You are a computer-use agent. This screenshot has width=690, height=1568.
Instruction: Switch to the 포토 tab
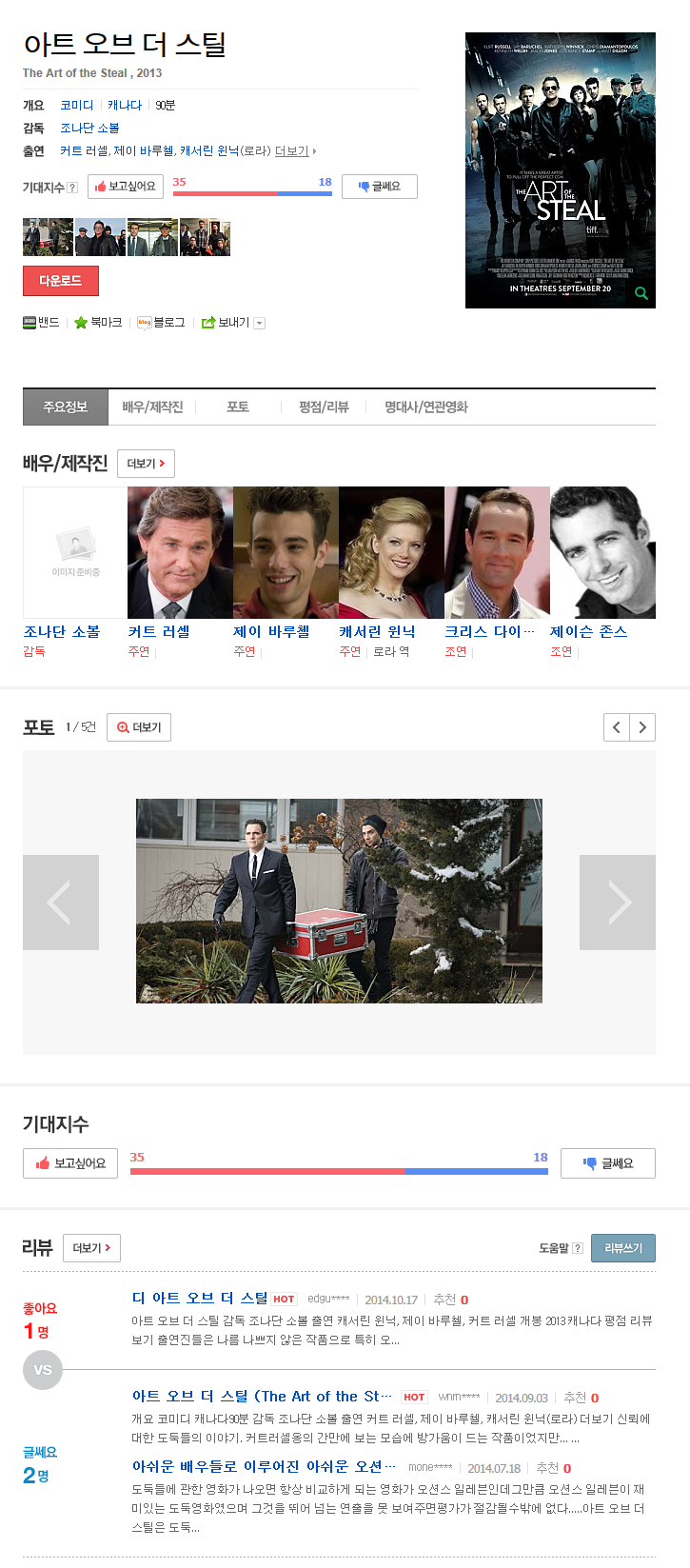238,407
